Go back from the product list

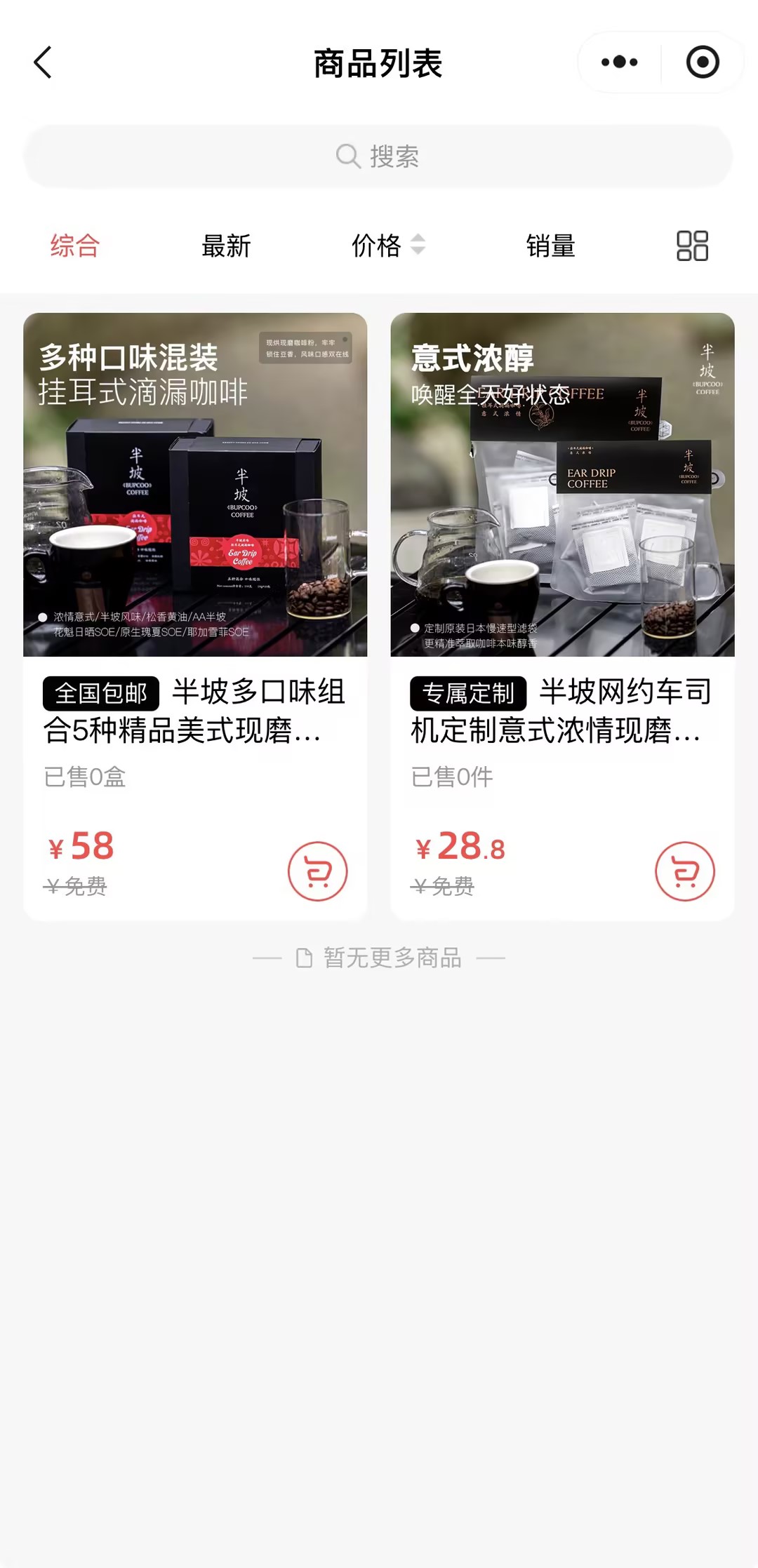coord(43,62)
